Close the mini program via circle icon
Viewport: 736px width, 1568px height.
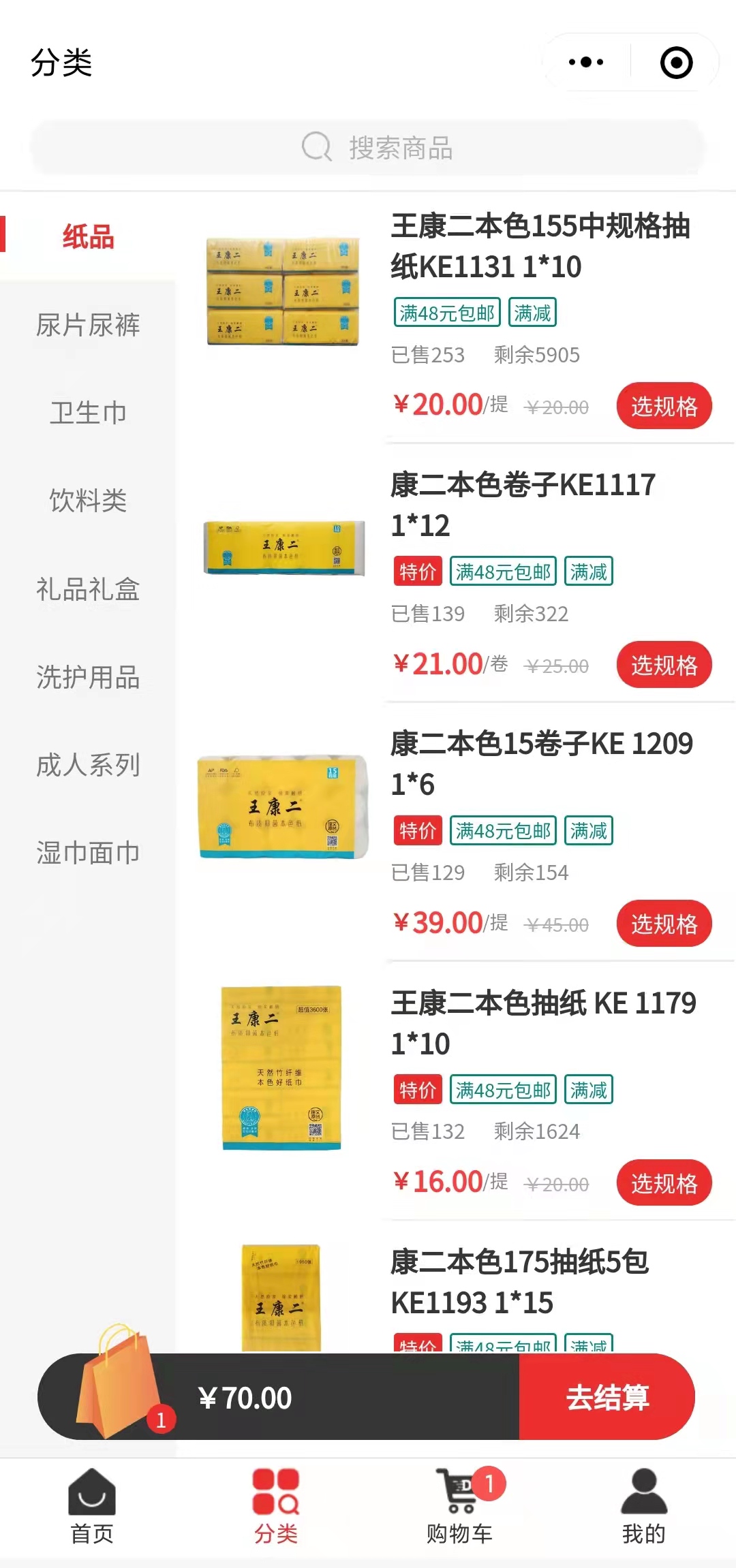click(676, 63)
